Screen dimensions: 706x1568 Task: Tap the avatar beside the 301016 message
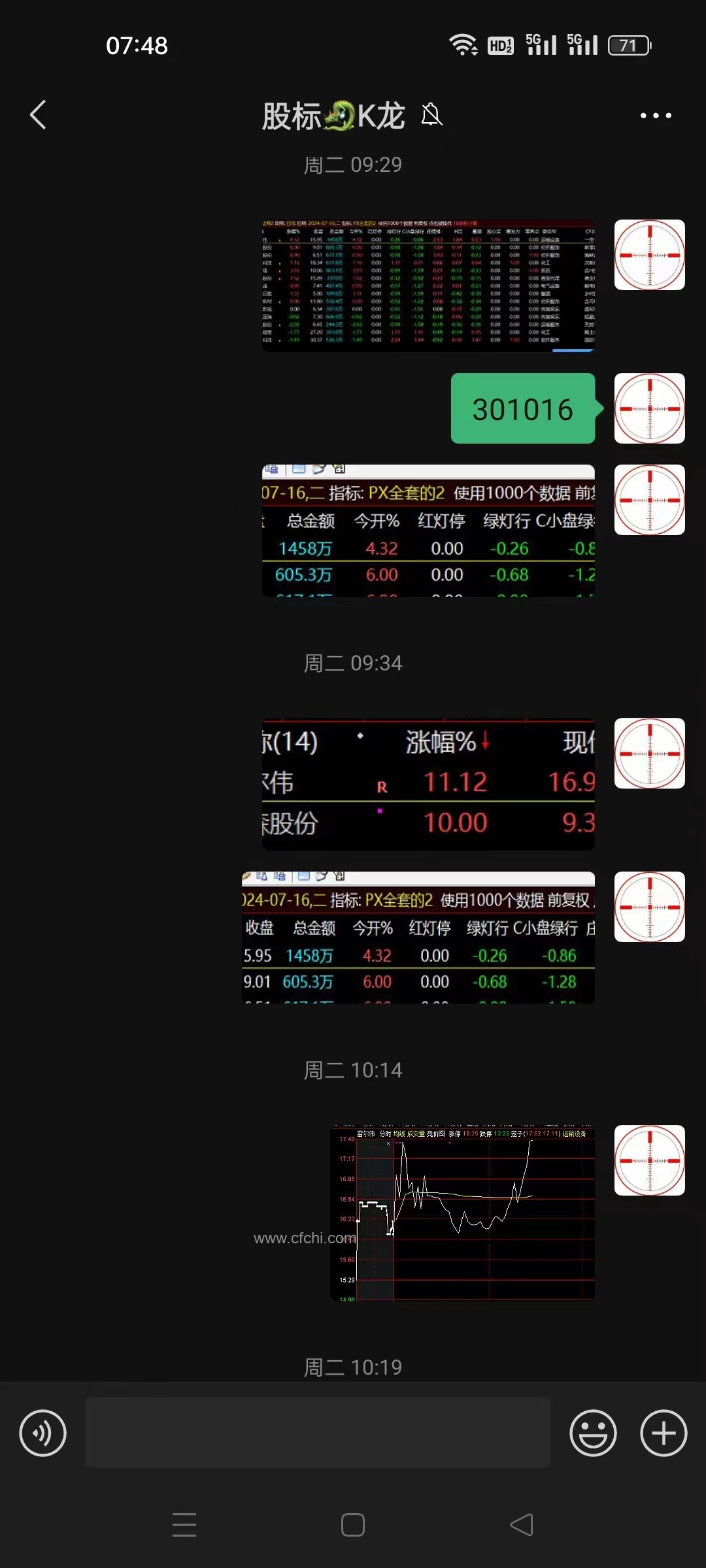[x=649, y=408]
